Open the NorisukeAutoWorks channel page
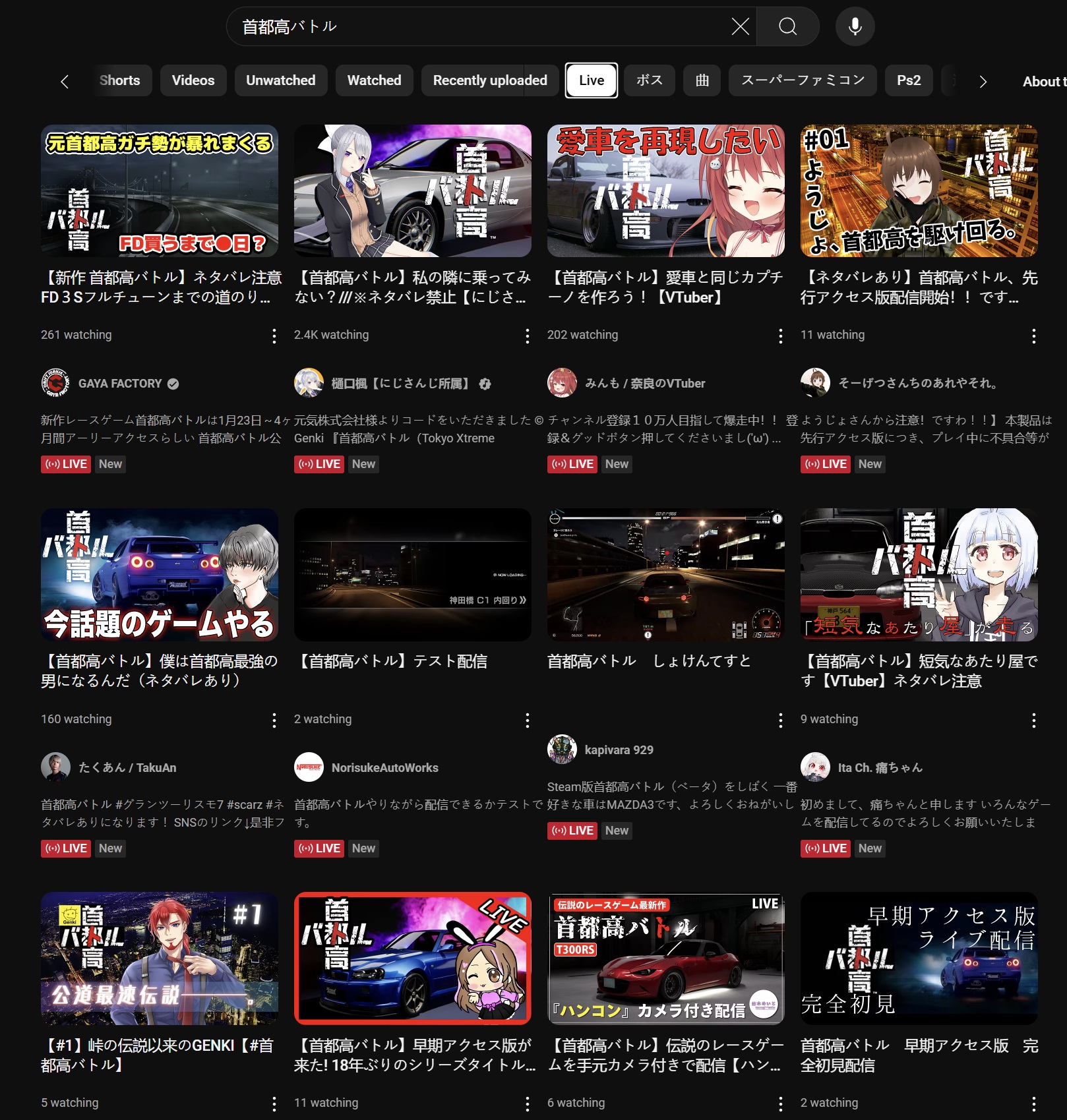Viewport: 1067px width, 1120px height. (385, 768)
